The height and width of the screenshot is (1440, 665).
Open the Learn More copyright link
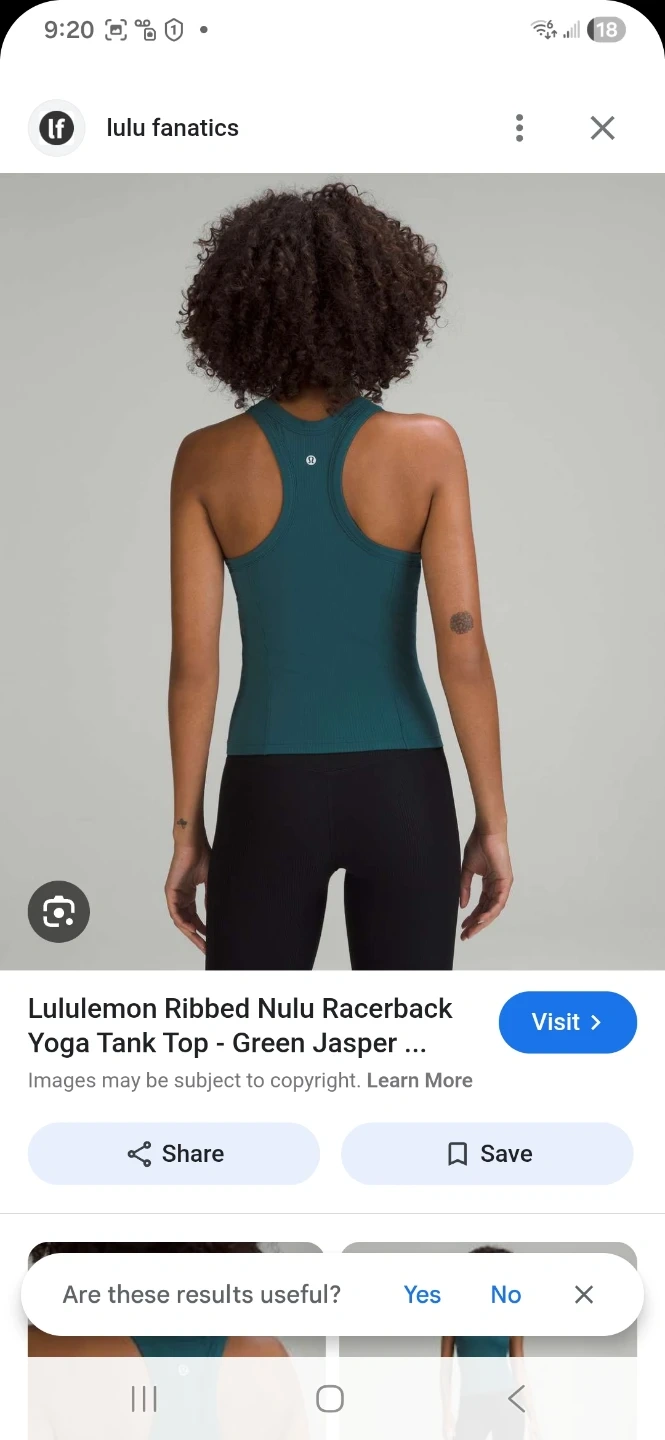click(x=419, y=1080)
